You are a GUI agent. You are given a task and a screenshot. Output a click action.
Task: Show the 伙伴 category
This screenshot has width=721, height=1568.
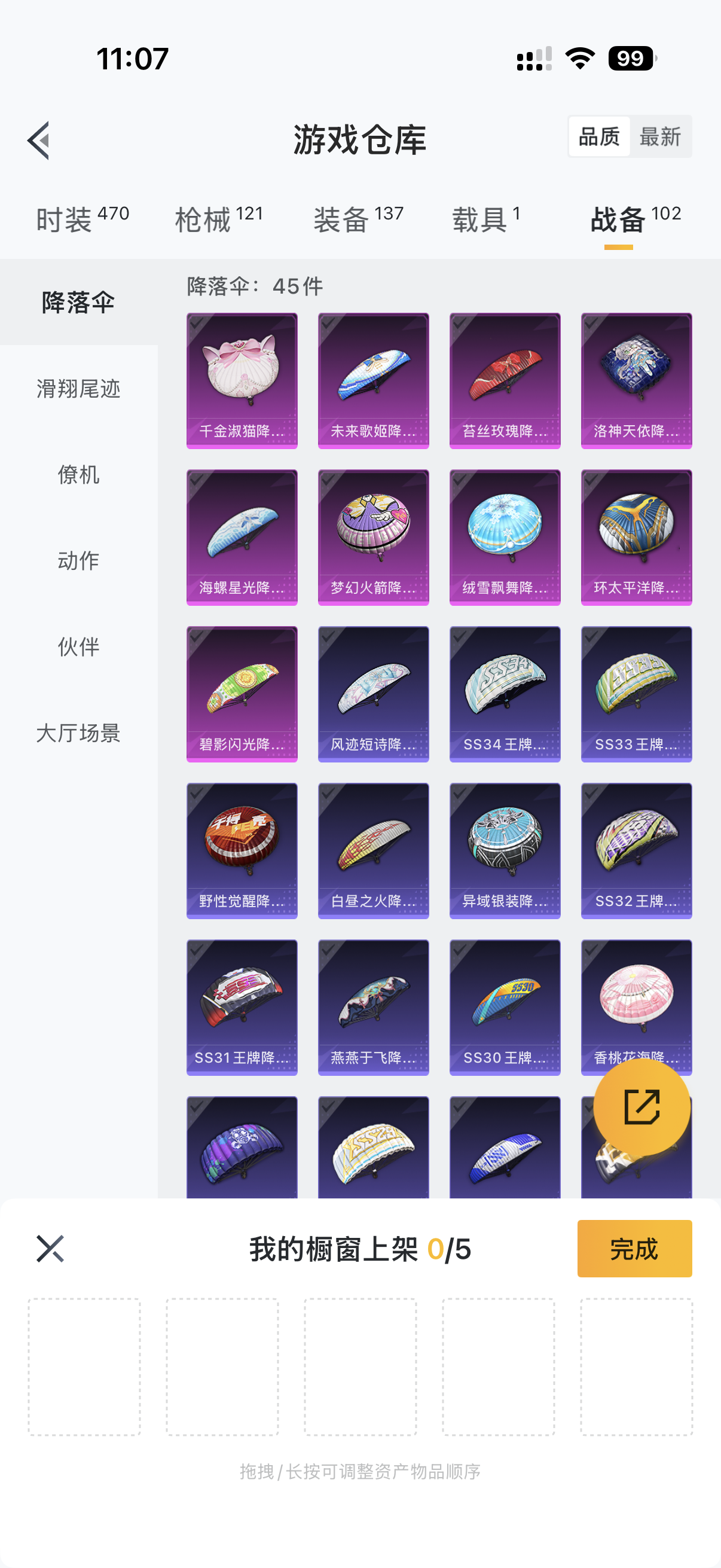pyautogui.click(x=78, y=646)
